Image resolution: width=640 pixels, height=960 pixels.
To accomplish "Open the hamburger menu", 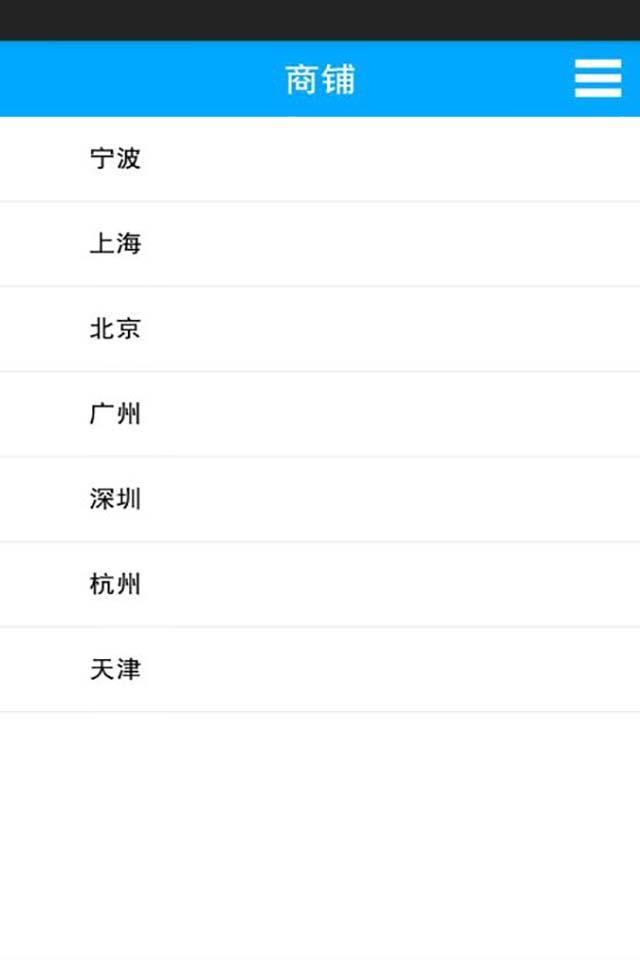I will point(598,79).
